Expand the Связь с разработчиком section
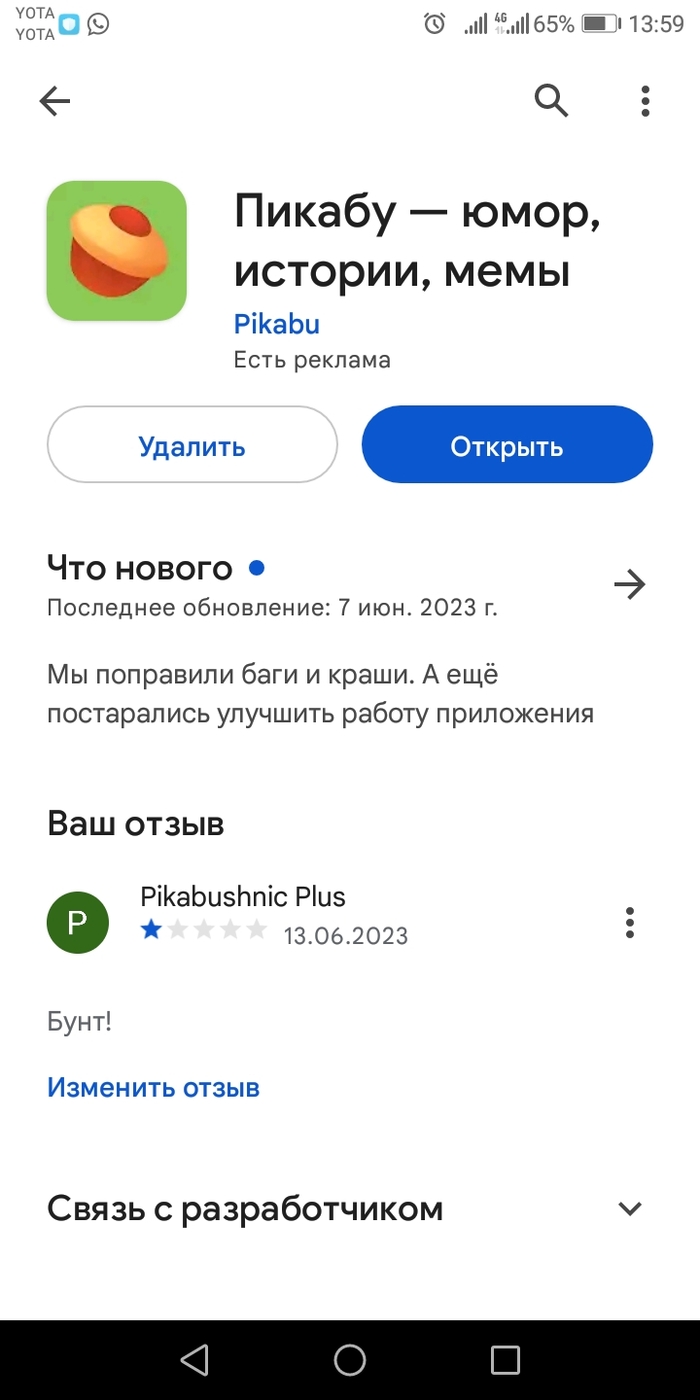The width and height of the screenshot is (700, 1400). click(x=629, y=1209)
